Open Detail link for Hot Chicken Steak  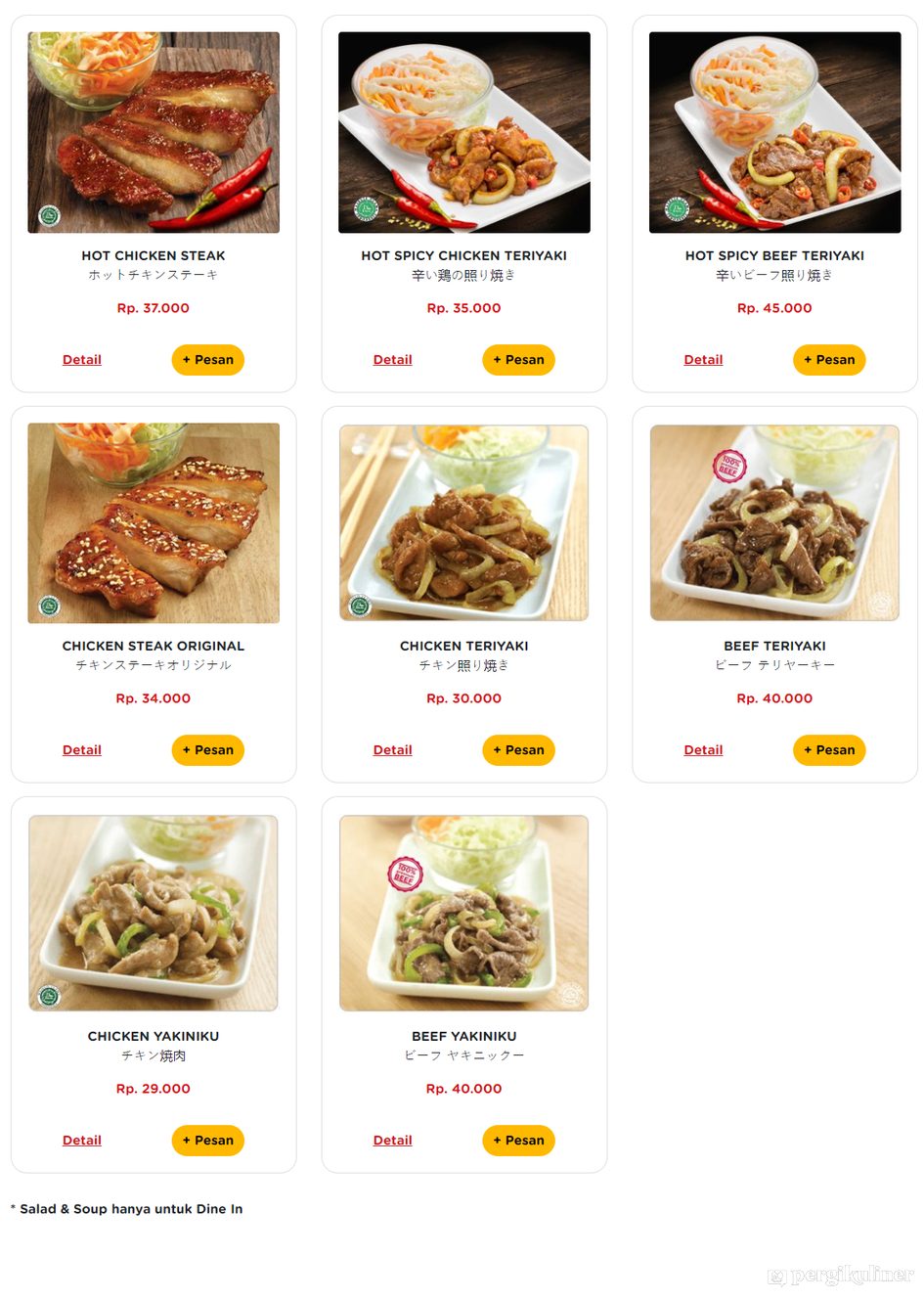pyautogui.click(x=82, y=360)
